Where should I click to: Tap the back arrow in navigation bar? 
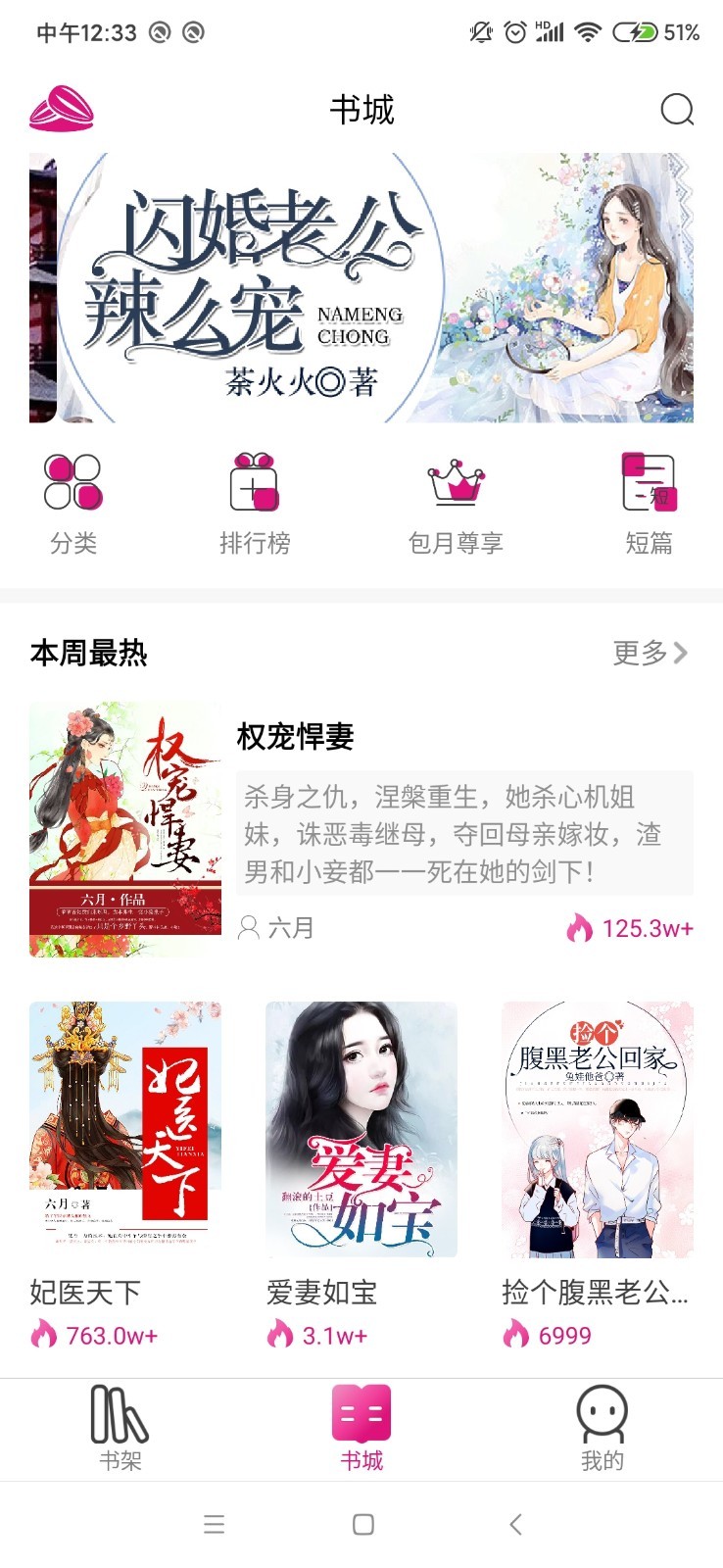516,1525
